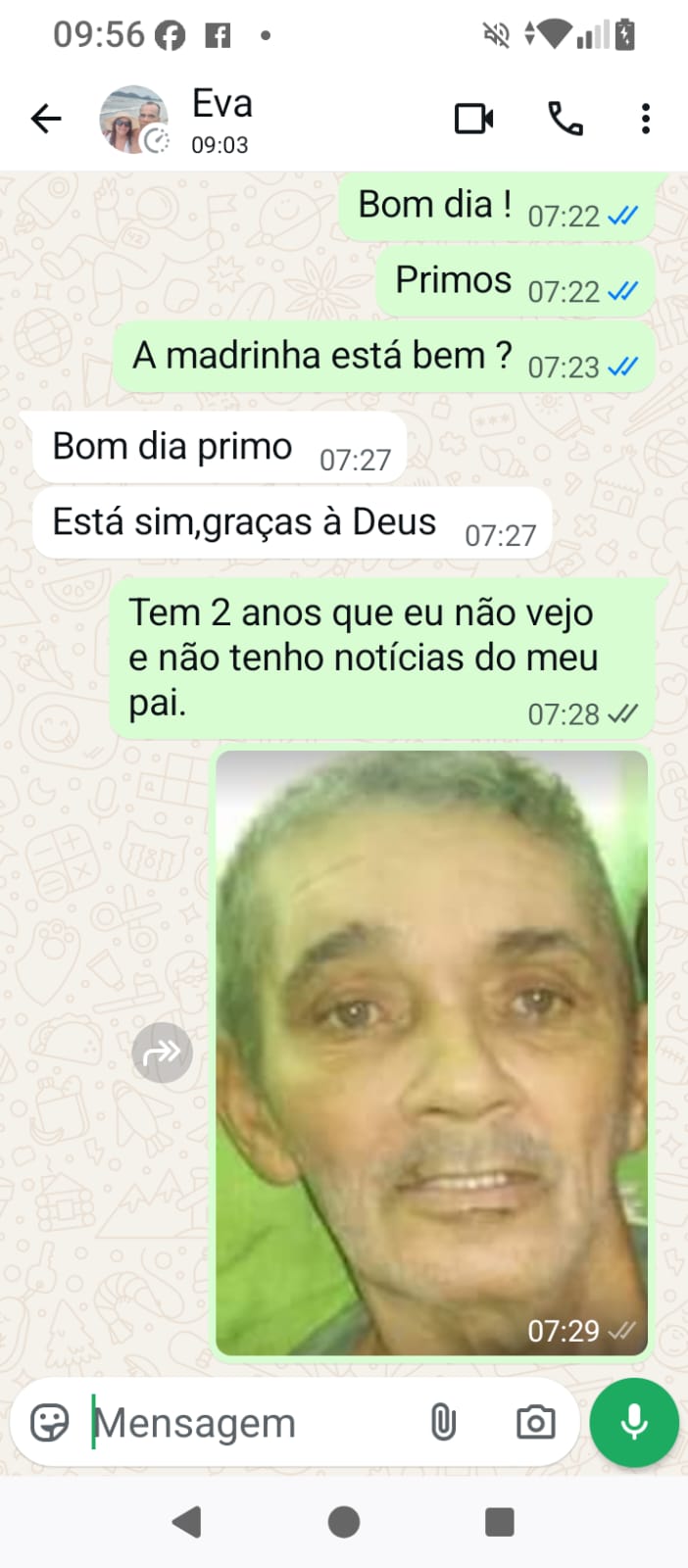This screenshot has height=1568, width=688.
Task: Record a voice message
Action: [634, 1422]
